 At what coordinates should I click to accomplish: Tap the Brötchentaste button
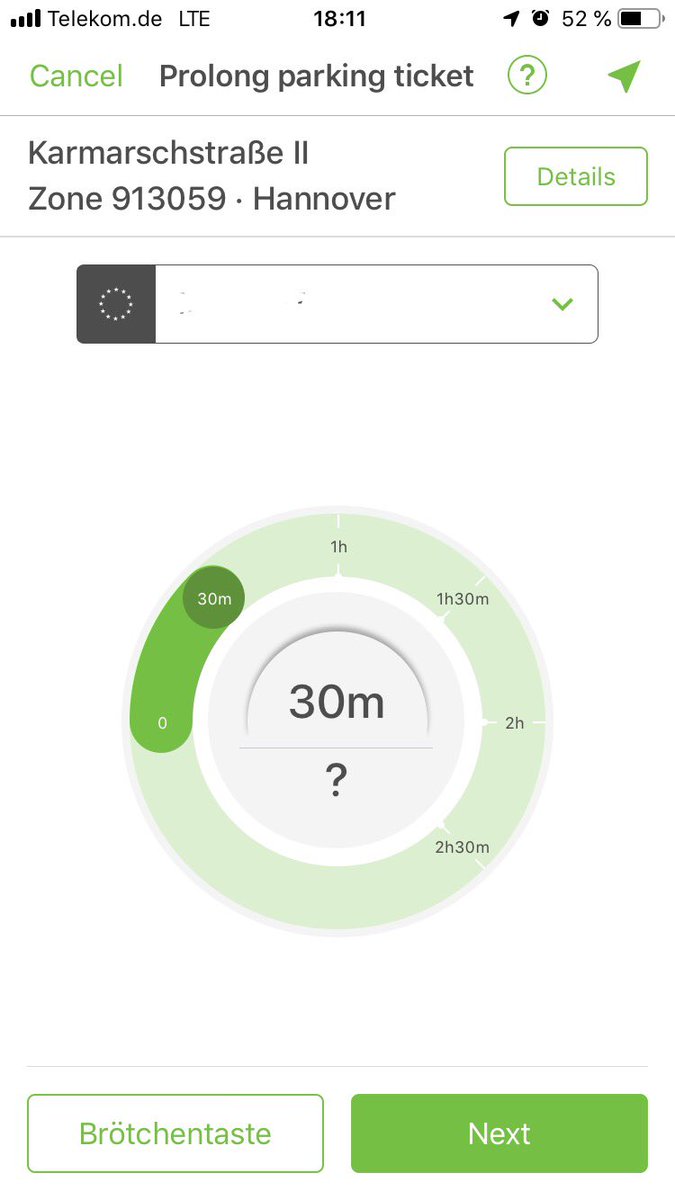coord(175,1133)
